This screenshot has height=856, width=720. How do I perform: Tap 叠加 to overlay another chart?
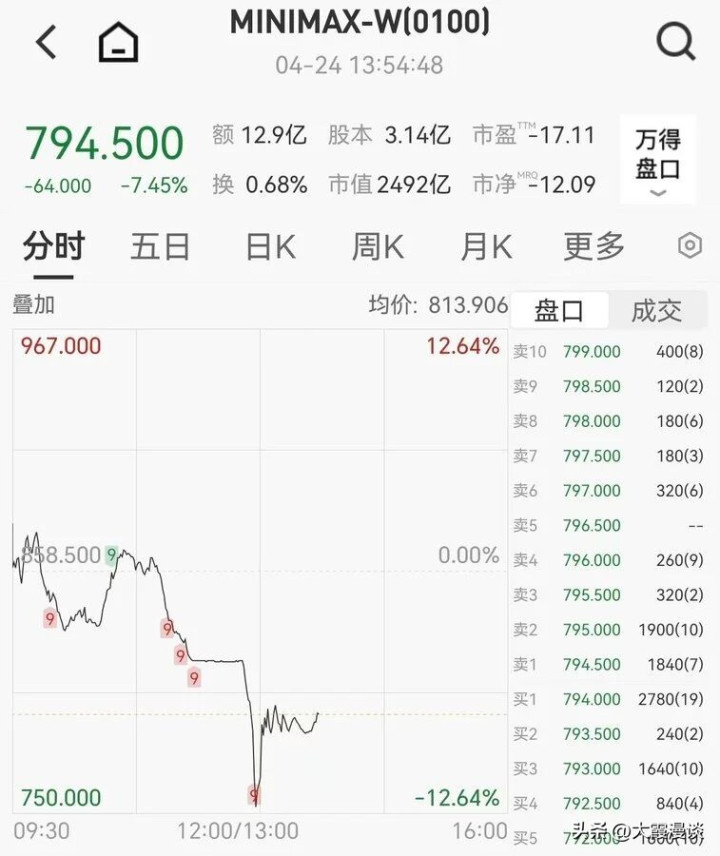coord(34,305)
